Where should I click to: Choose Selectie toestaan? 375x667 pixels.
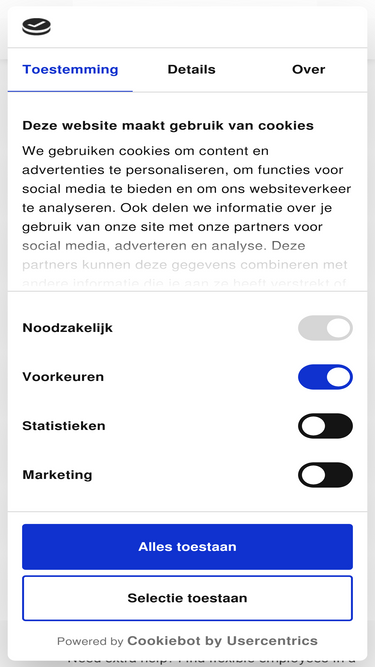[x=188, y=598]
